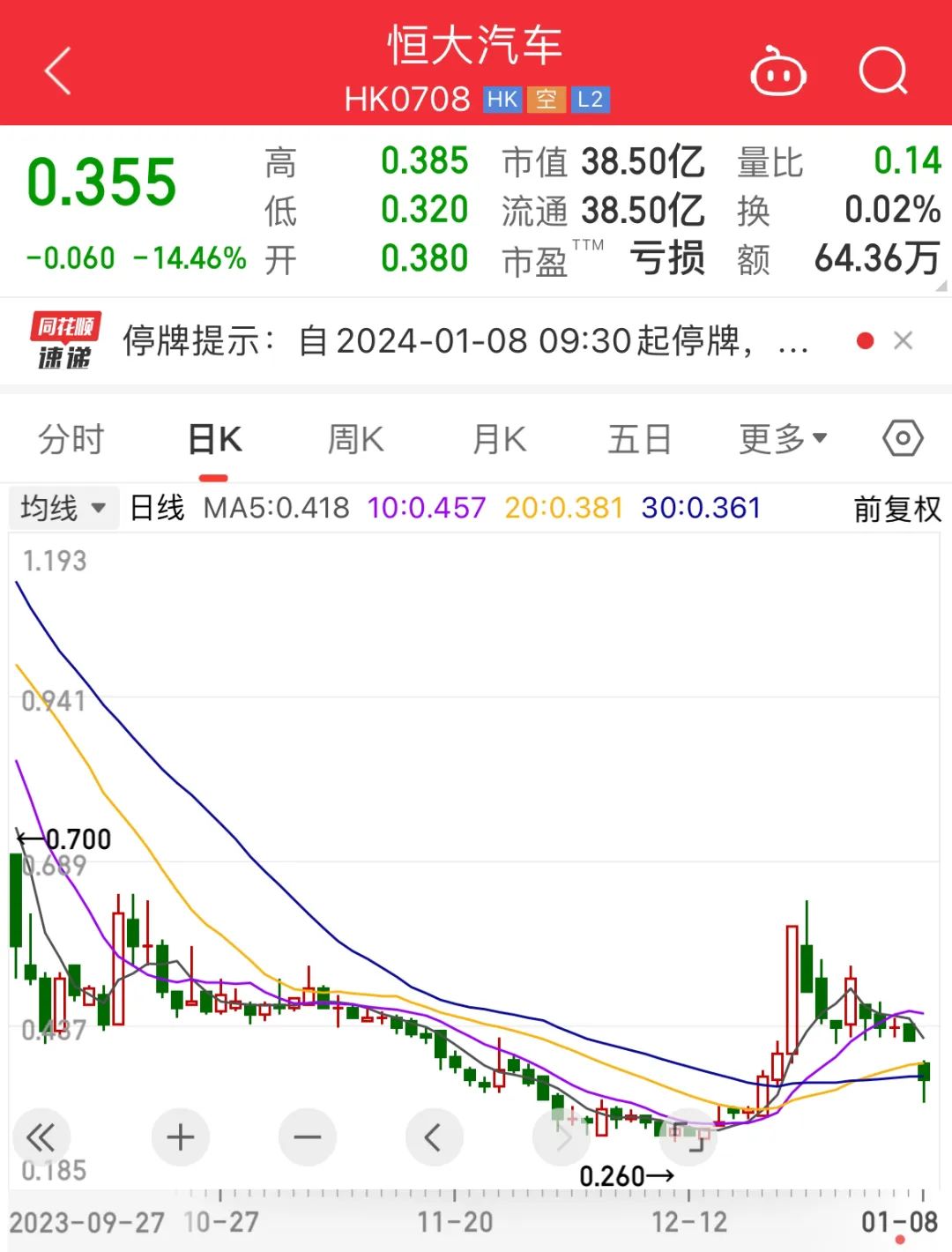The height and width of the screenshot is (1252, 952).
Task: Open the 均线 indicator dropdown
Action: coord(63,508)
